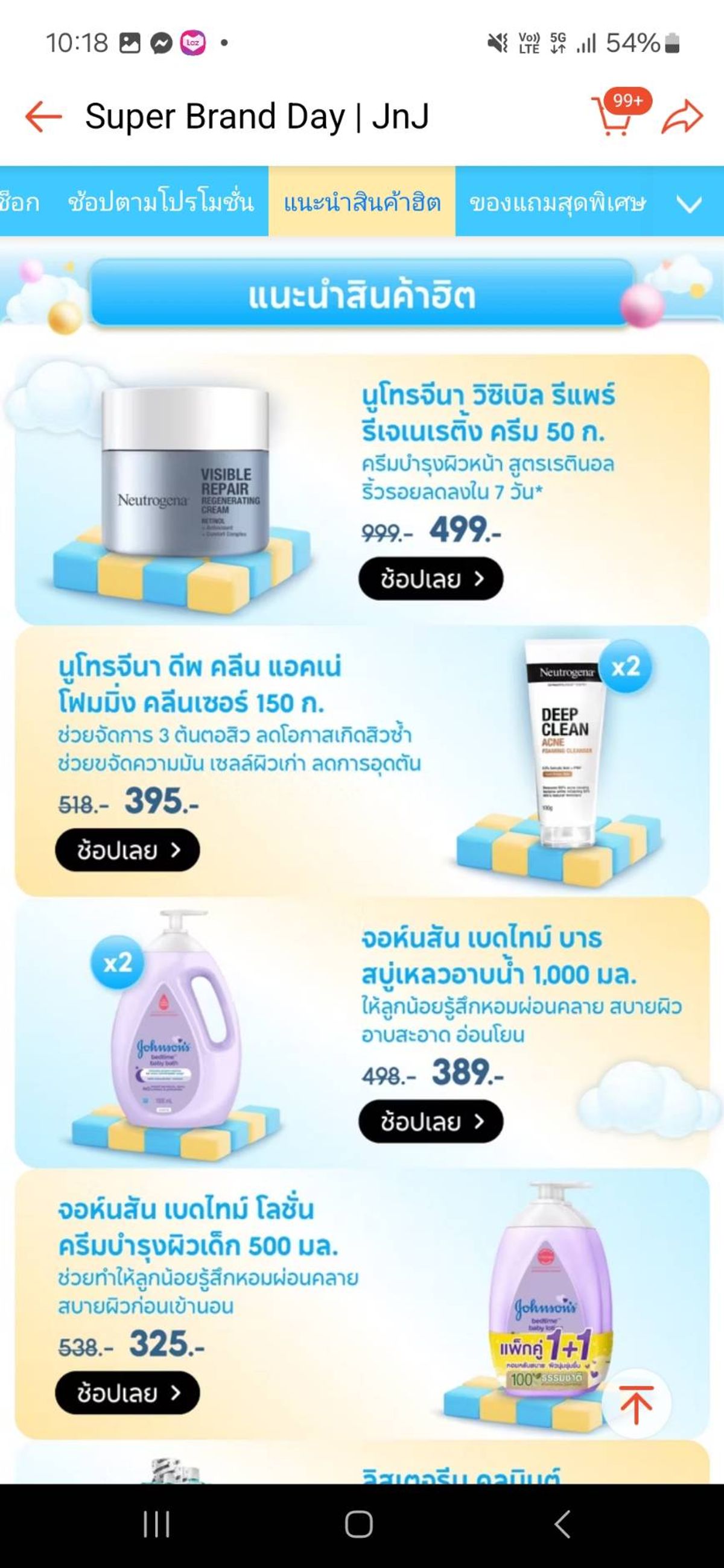Share this Super Brand Day page
The height and width of the screenshot is (1568, 724).
pyautogui.click(x=682, y=116)
